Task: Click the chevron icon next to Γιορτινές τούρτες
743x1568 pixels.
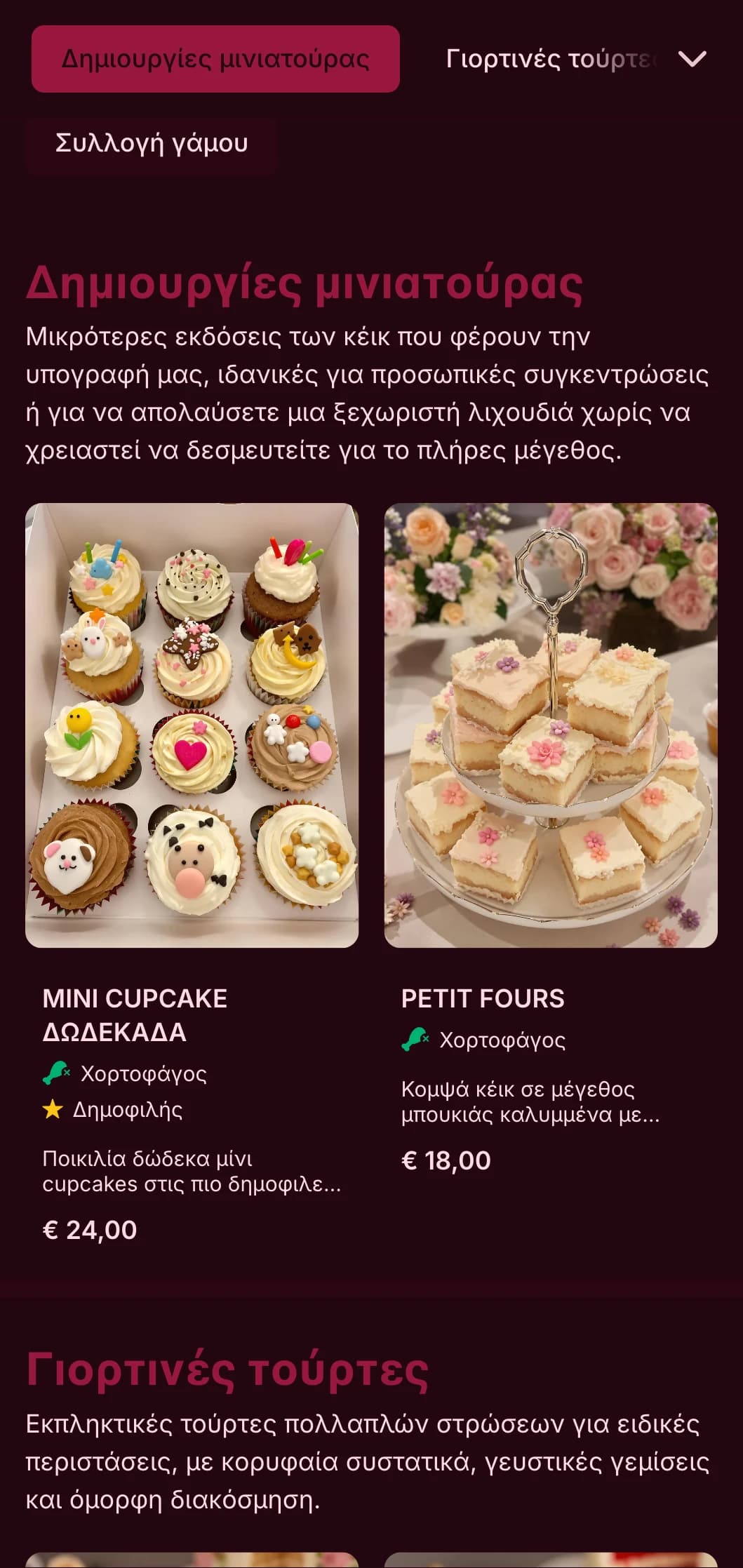Action: [x=692, y=60]
